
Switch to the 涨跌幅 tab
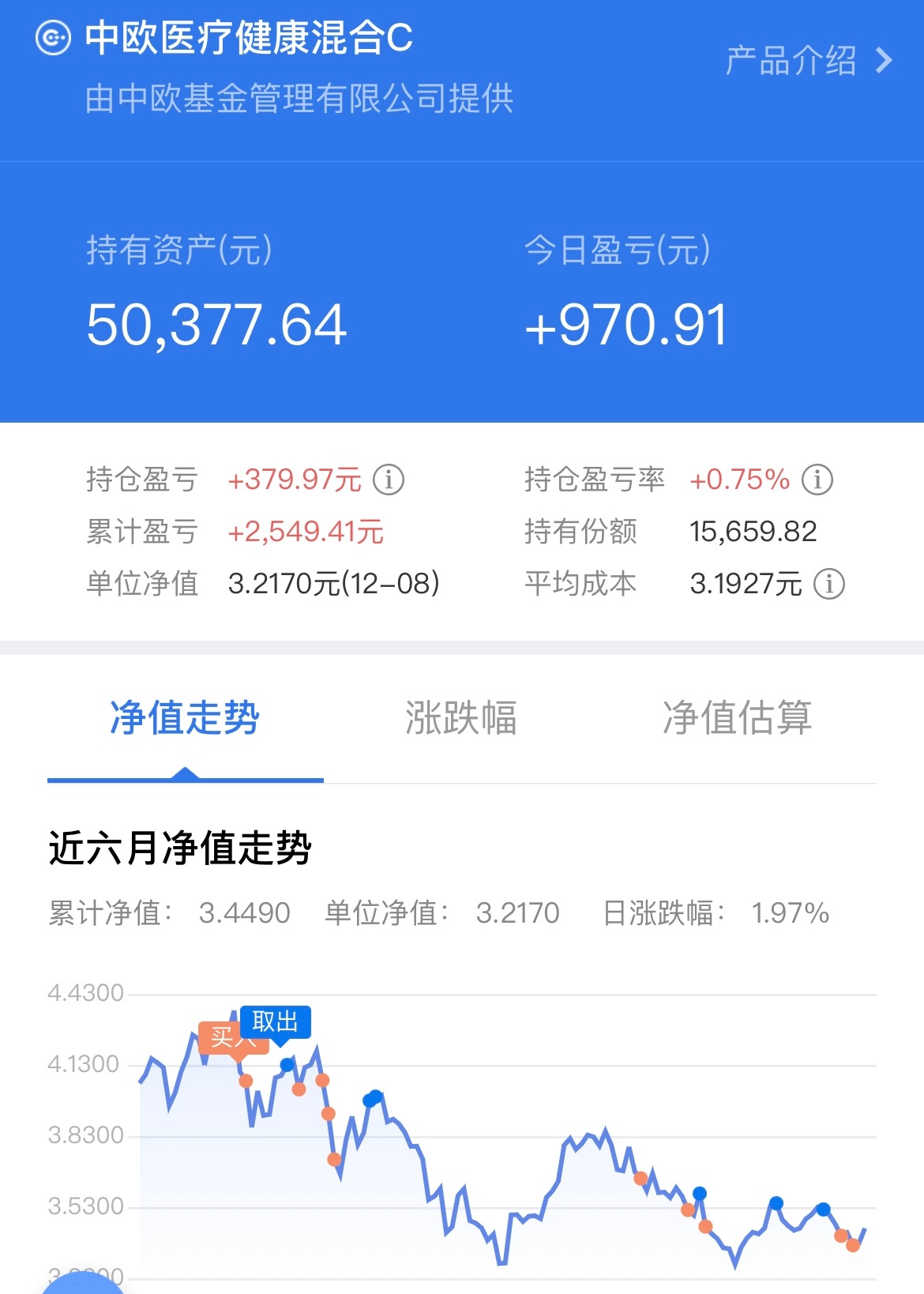(x=461, y=718)
